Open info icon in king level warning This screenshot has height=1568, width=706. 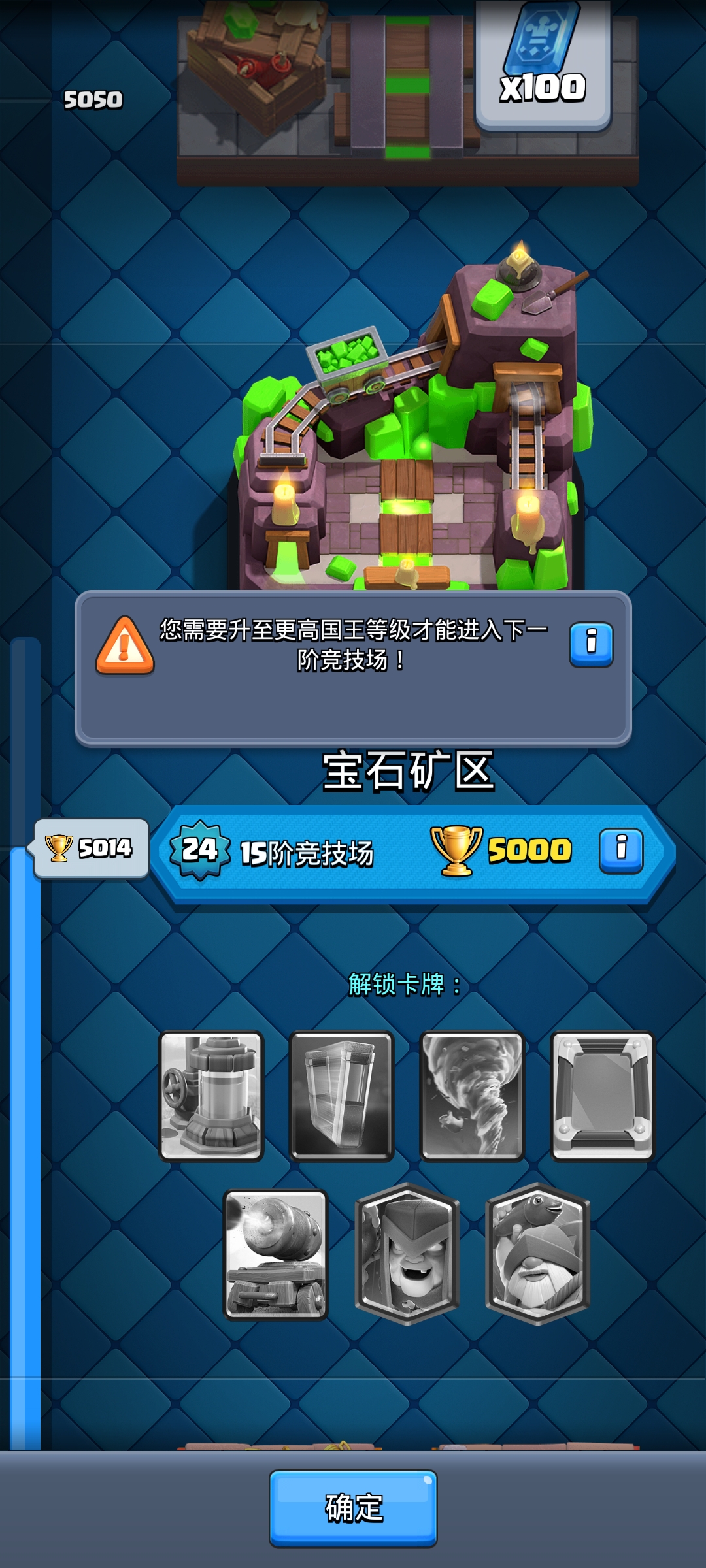tap(591, 644)
